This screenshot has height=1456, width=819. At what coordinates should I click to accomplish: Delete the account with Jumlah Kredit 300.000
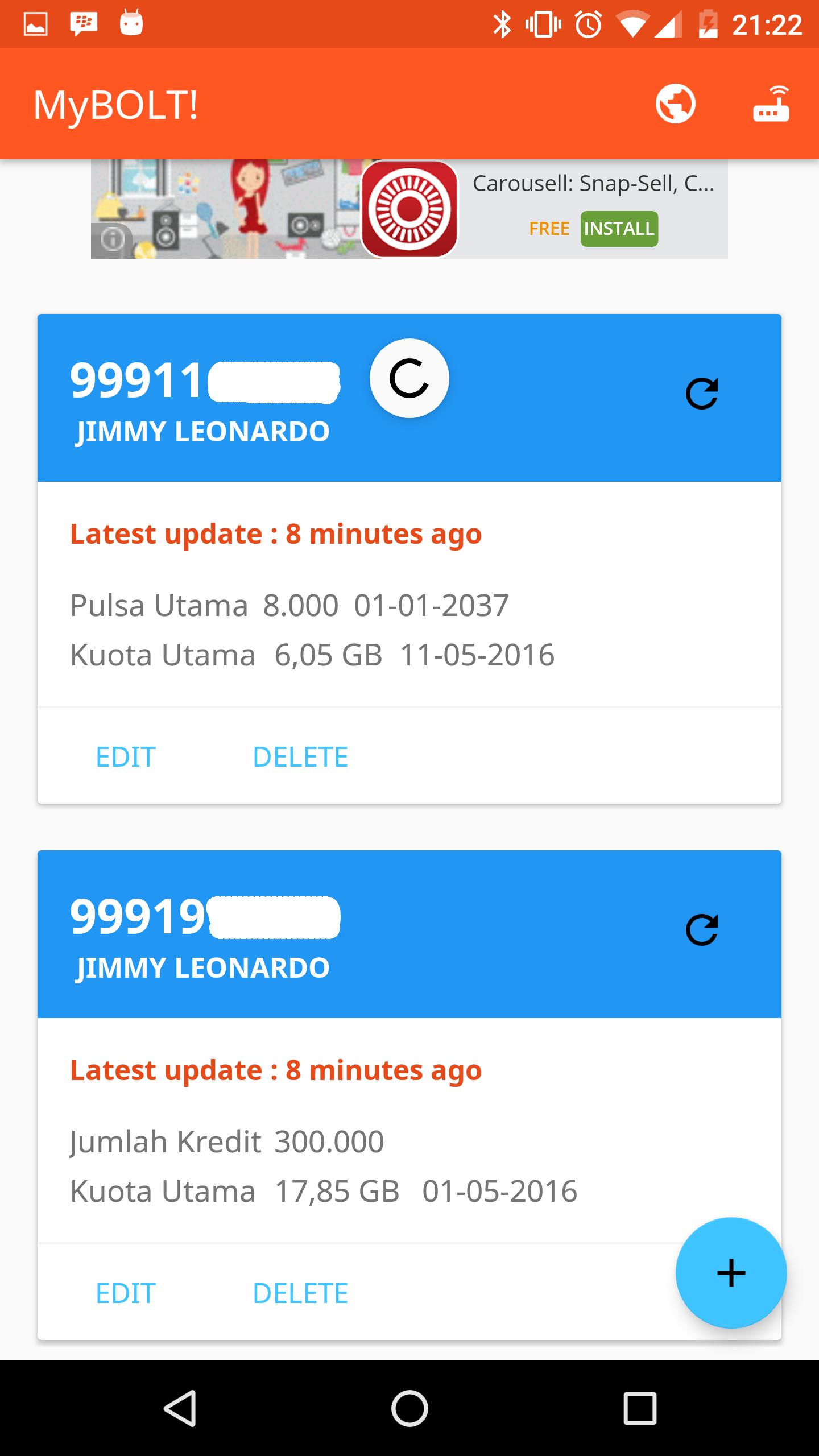[300, 1293]
